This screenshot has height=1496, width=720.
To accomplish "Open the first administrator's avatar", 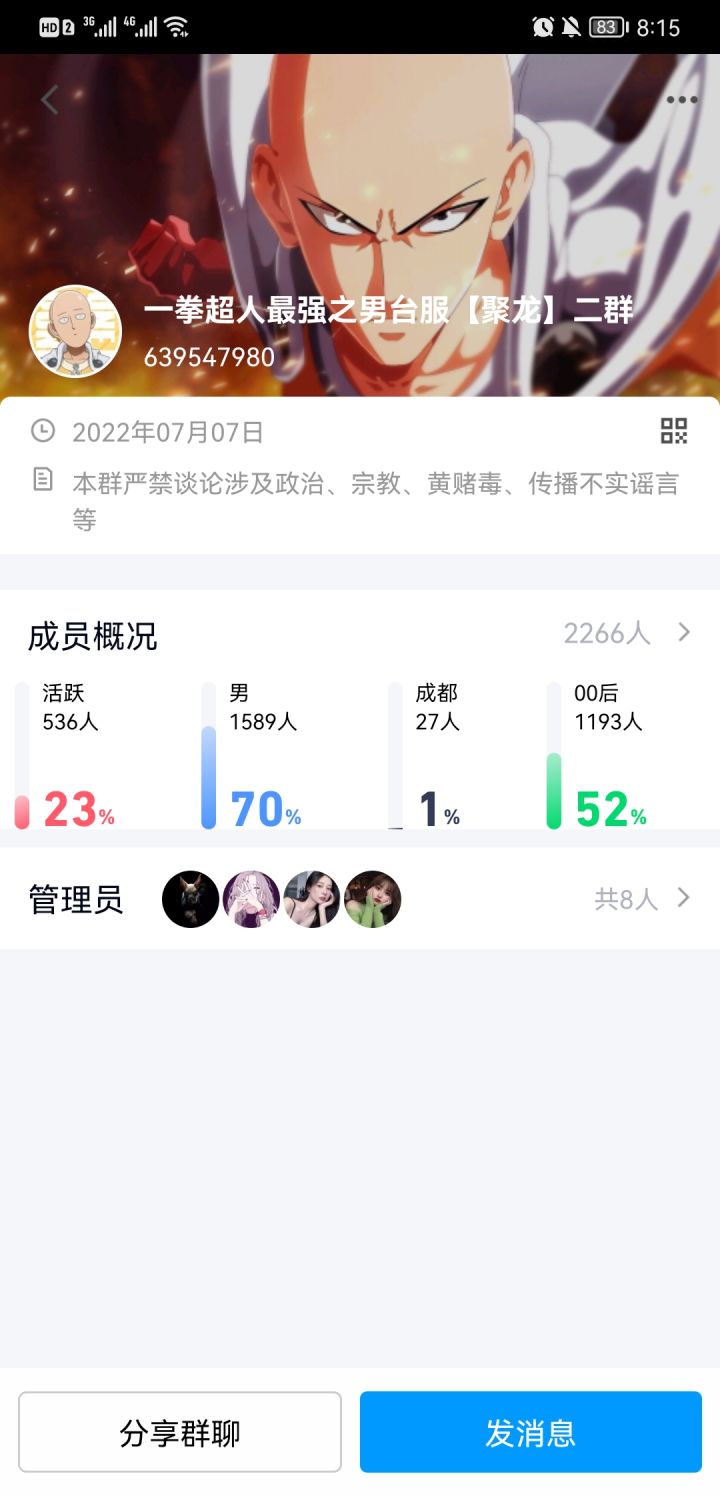I will coord(190,899).
